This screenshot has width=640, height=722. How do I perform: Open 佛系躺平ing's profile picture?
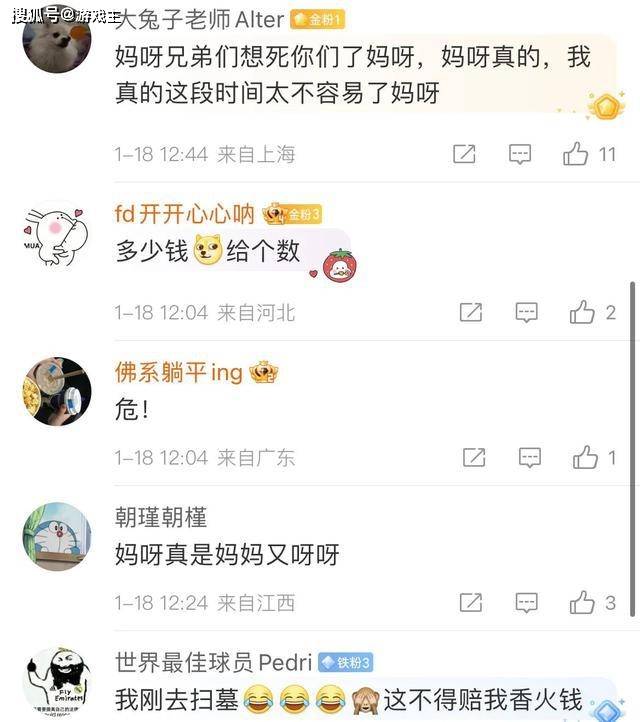coord(56,391)
